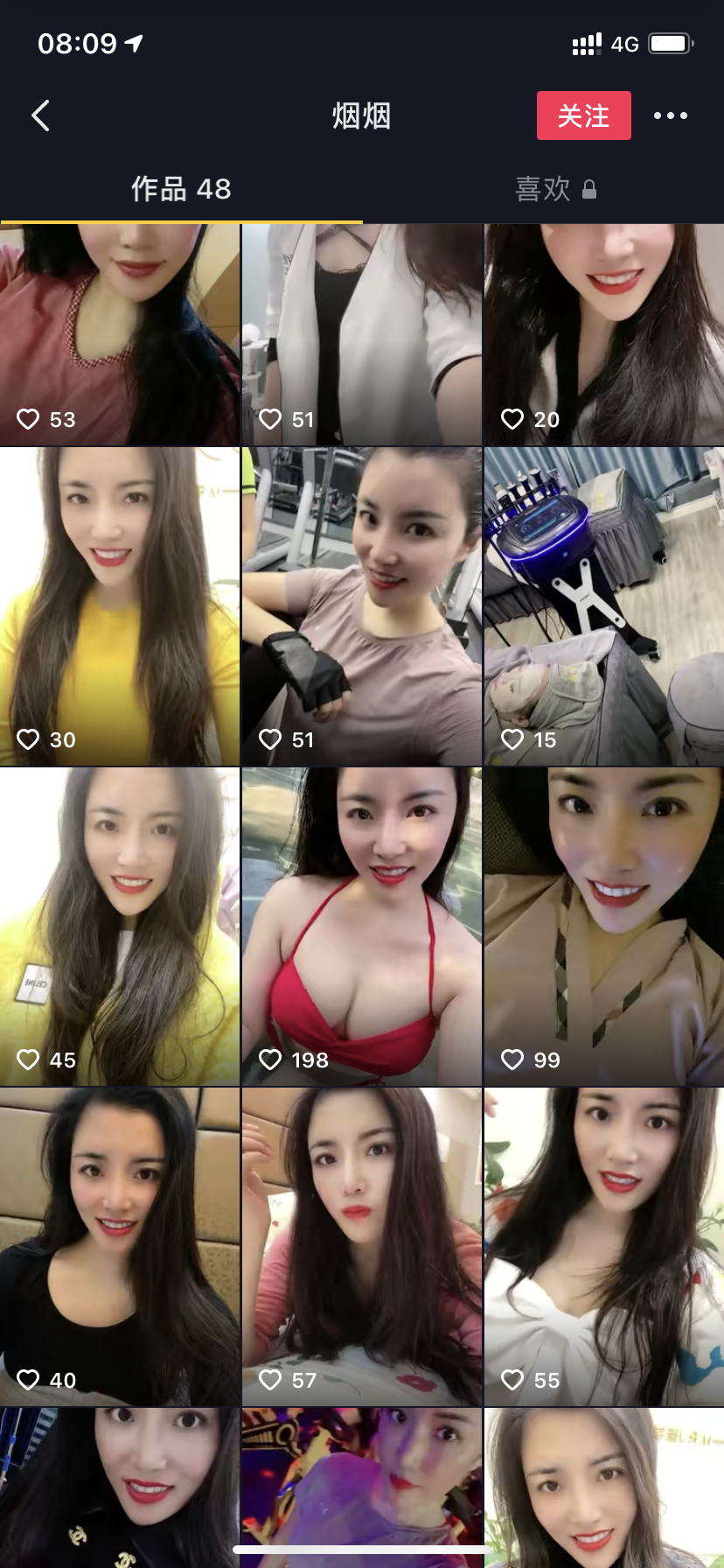Viewport: 724px width, 1568px height.
Task: Play the video with 99 likes
Action: (x=604, y=927)
